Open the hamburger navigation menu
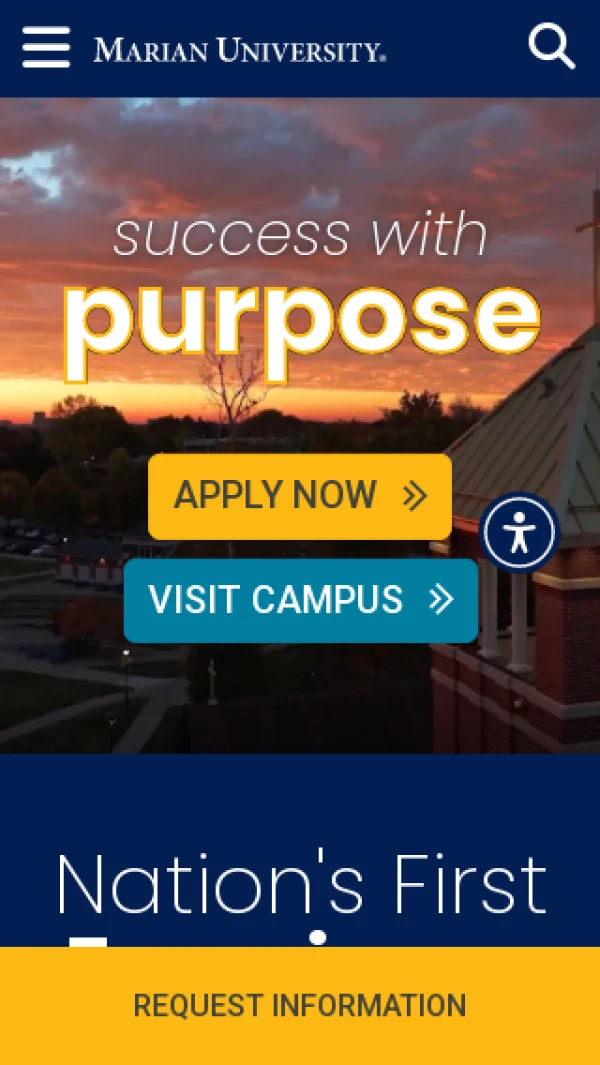 (46, 47)
